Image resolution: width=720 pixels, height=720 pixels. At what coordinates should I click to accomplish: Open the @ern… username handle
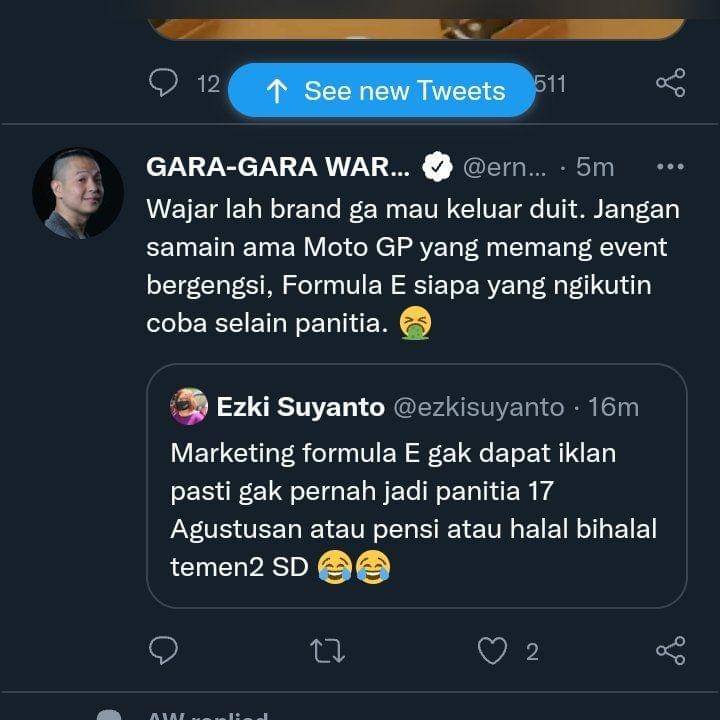[504, 167]
